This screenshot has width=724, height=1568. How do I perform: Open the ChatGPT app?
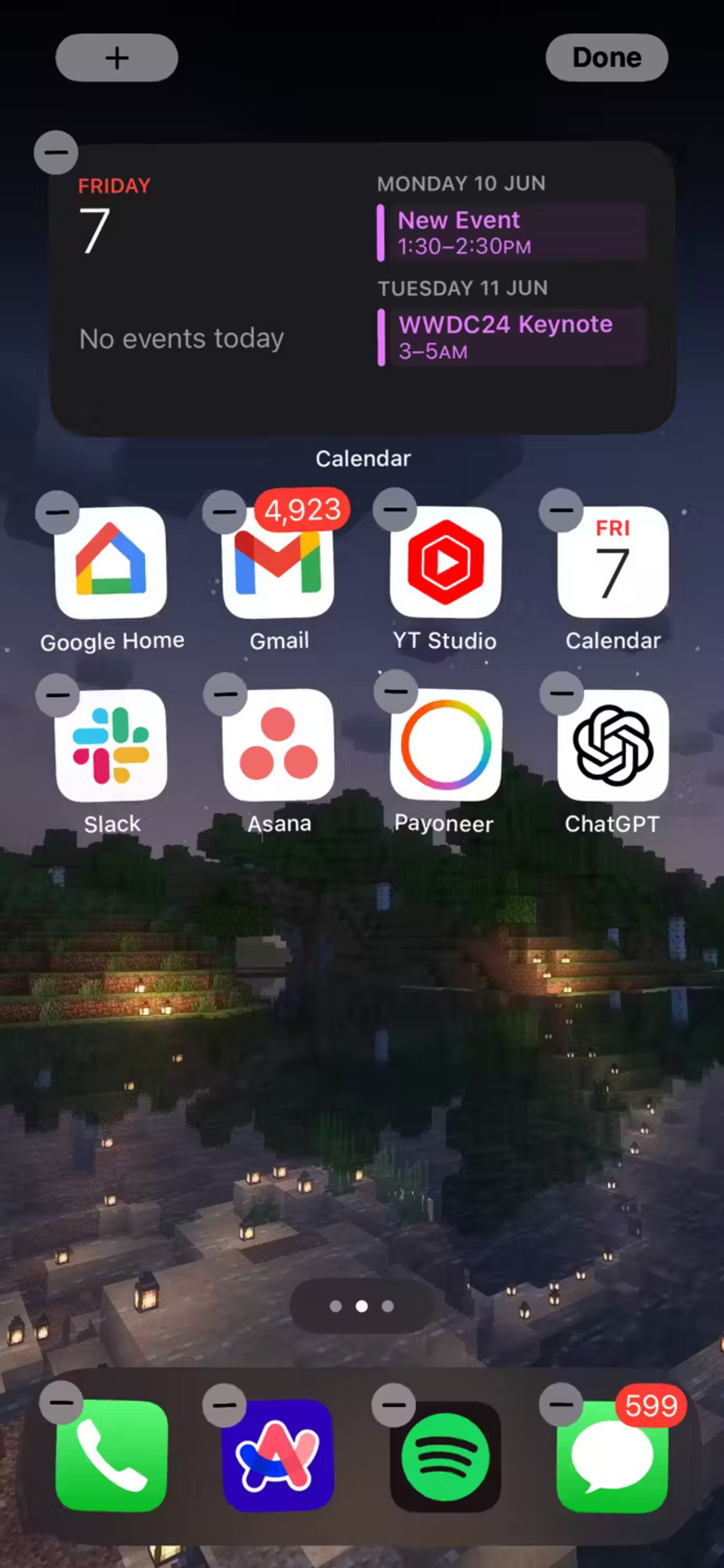613,745
